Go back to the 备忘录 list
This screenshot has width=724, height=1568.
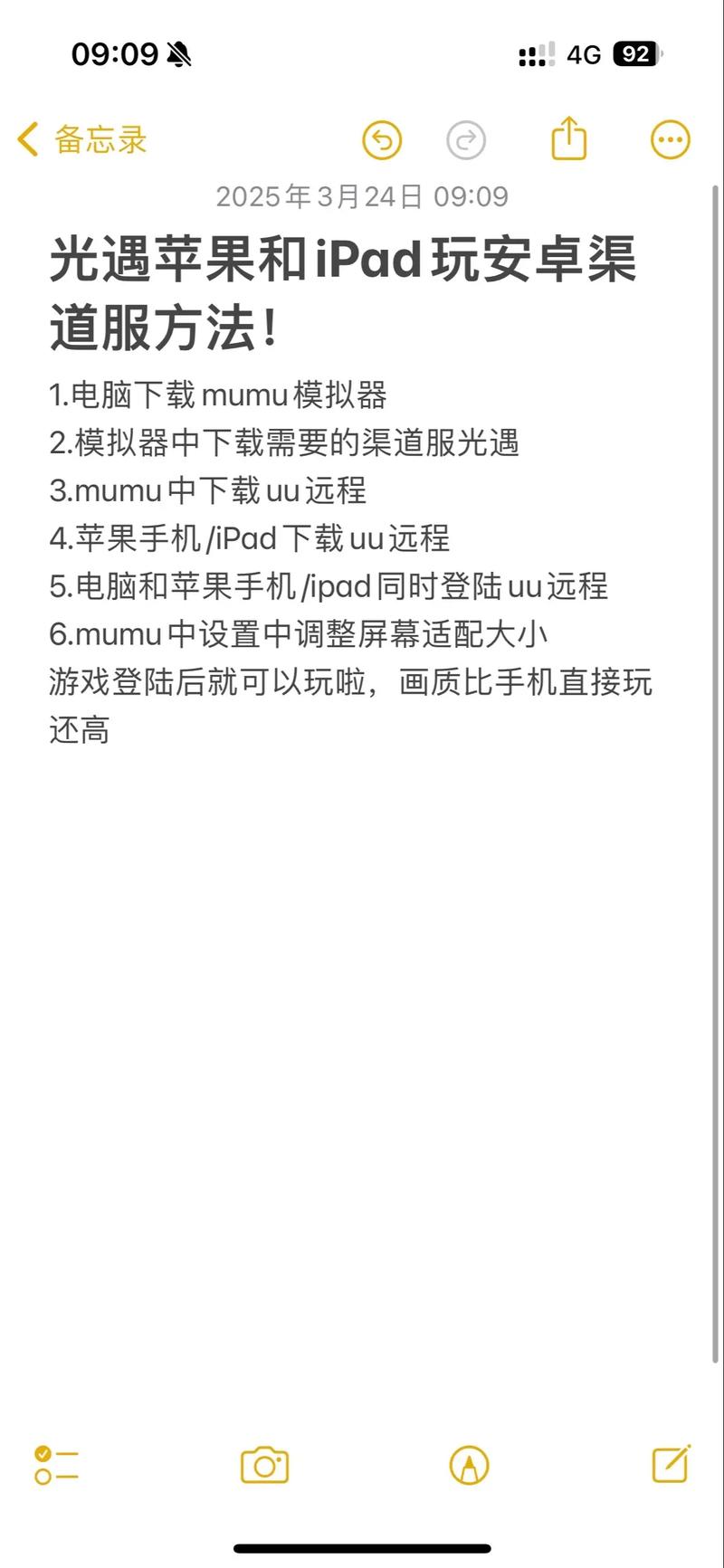(x=81, y=140)
